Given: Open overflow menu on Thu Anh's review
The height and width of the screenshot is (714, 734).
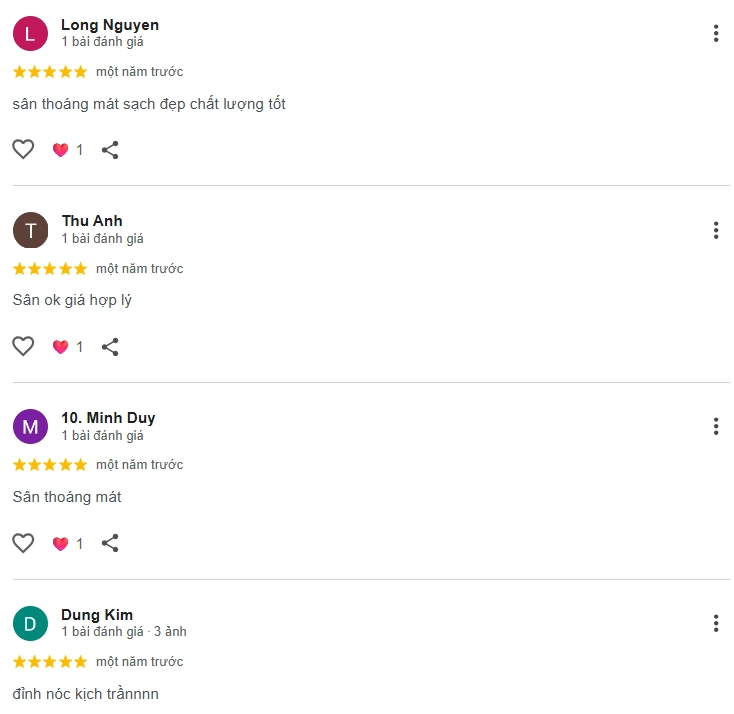Looking at the screenshot, I should click(x=716, y=231).
